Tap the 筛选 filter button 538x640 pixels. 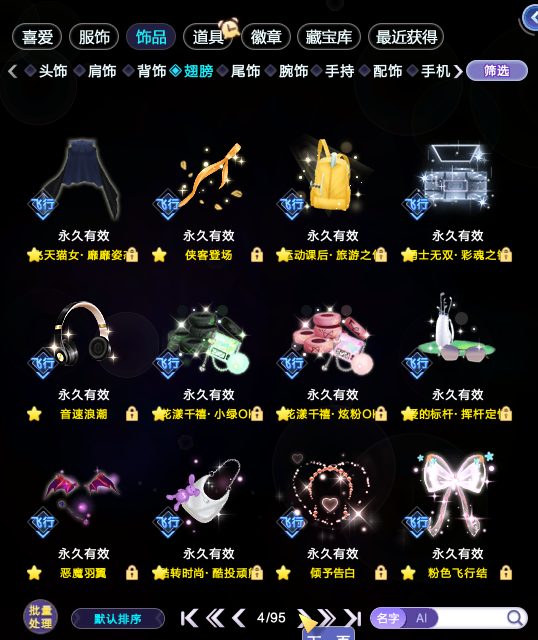(497, 71)
